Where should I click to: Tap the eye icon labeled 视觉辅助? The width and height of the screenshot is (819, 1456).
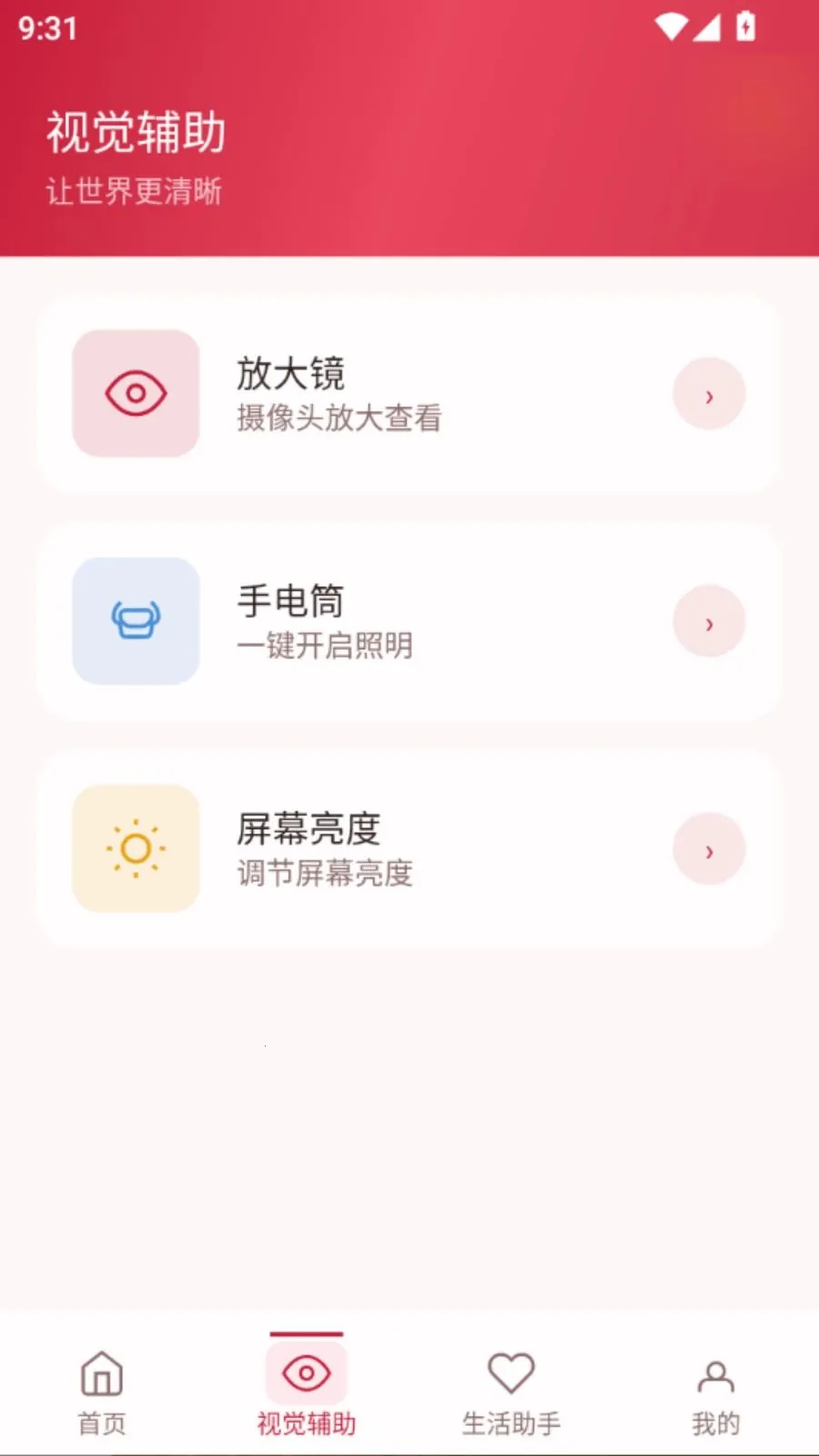pyautogui.click(x=304, y=1370)
